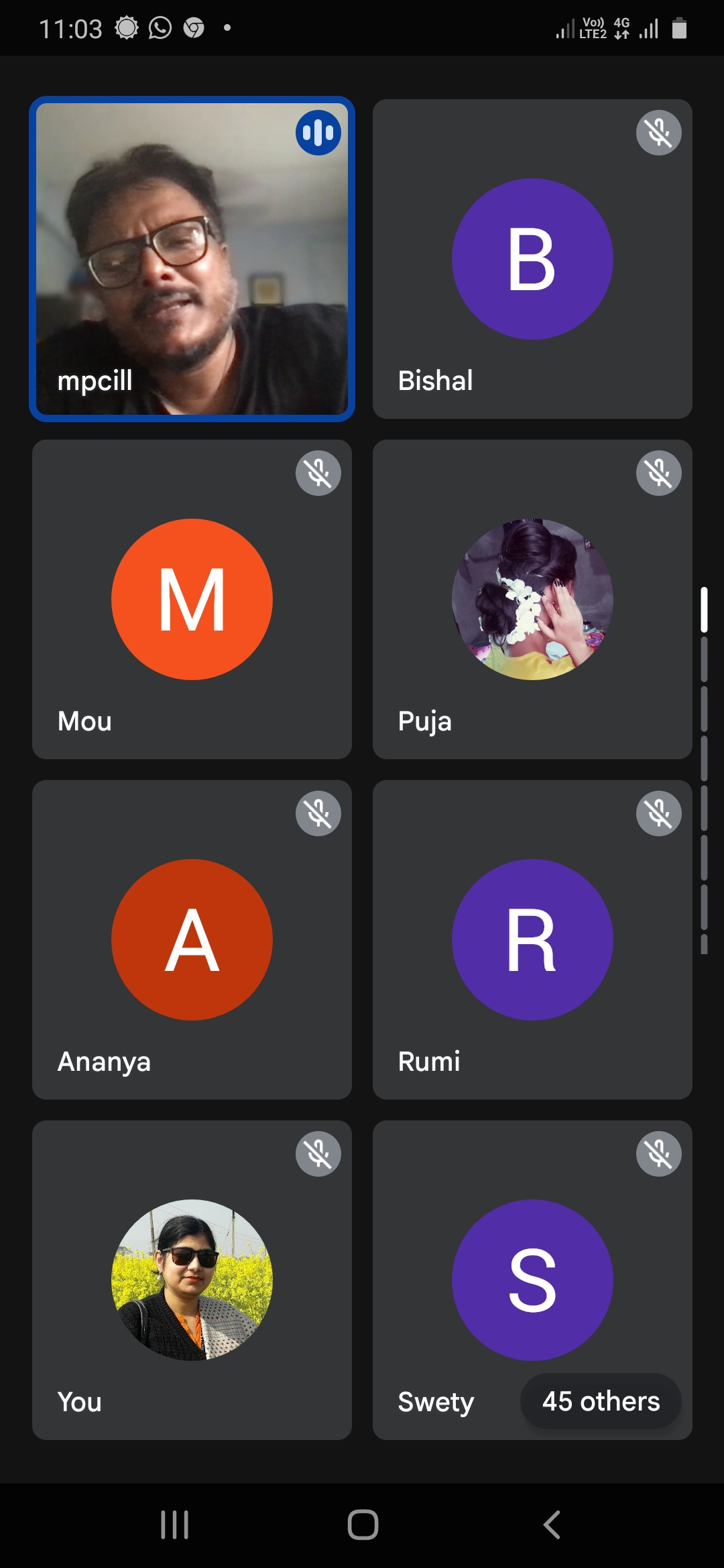724x1568 pixels.
Task: Select Ananya's participant tile
Action: point(192,939)
